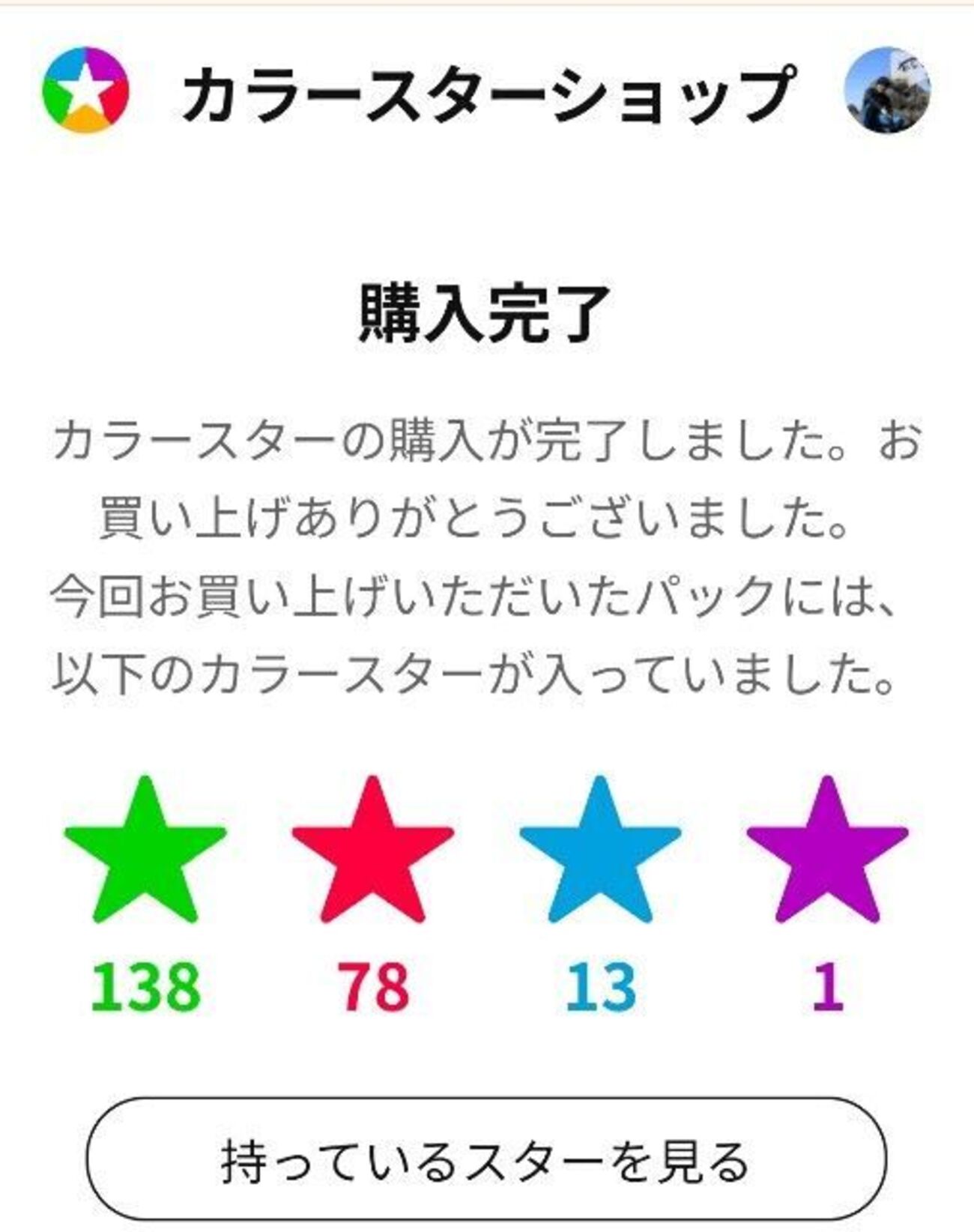Tap the Color Star Shop logo icon
Image resolution: width=974 pixels, height=1232 pixels.
[x=86, y=90]
